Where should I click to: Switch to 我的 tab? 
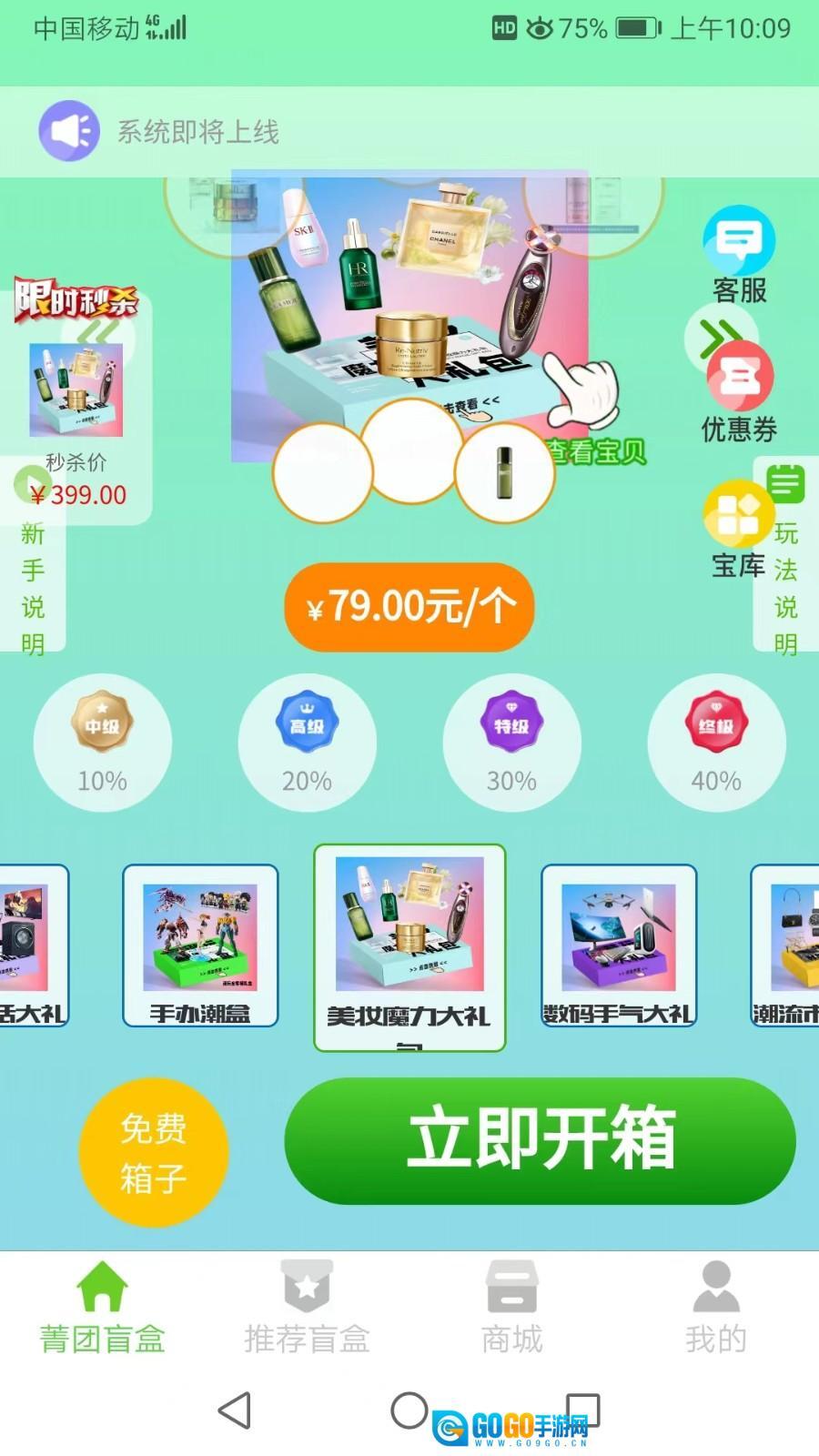(716, 1308)
